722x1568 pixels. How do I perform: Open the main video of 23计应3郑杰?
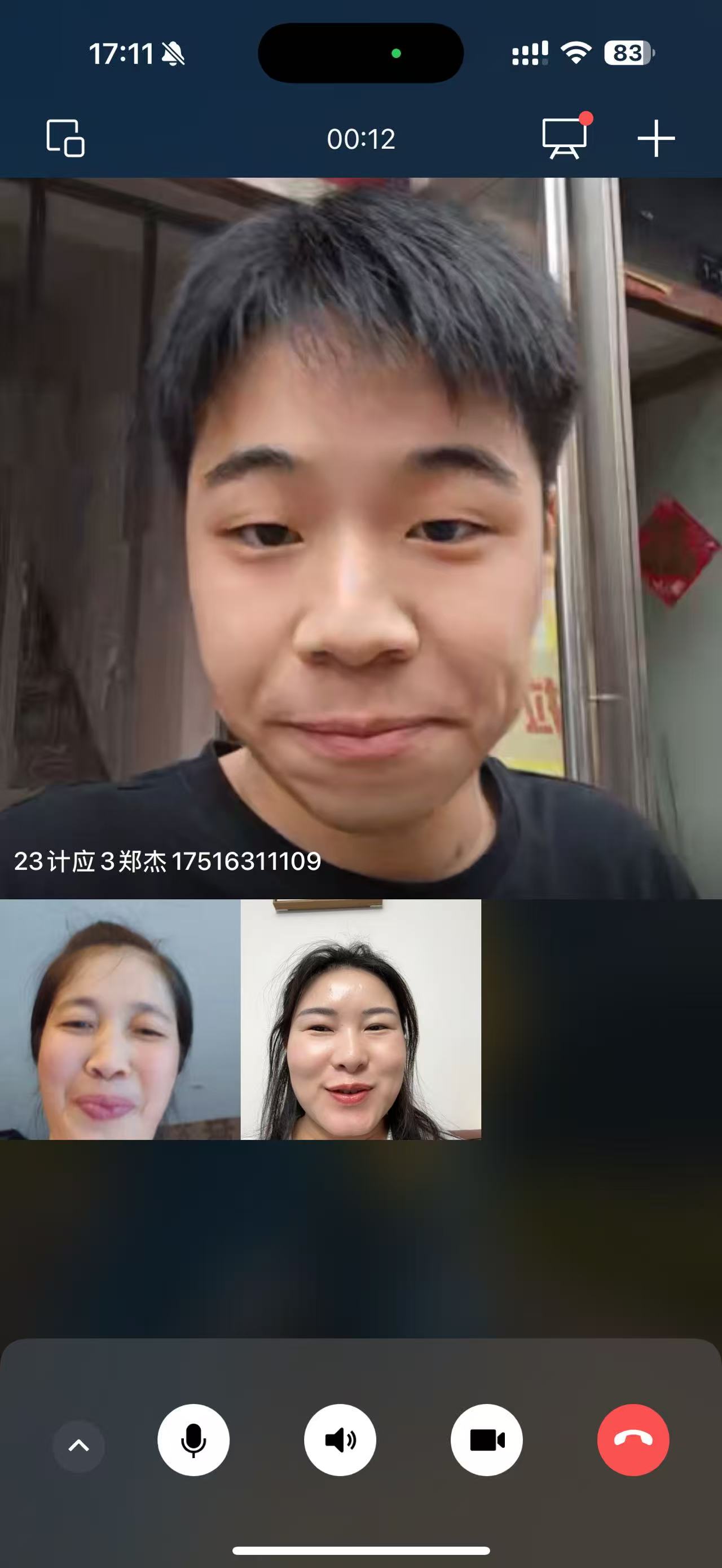(x=361, y=537)
